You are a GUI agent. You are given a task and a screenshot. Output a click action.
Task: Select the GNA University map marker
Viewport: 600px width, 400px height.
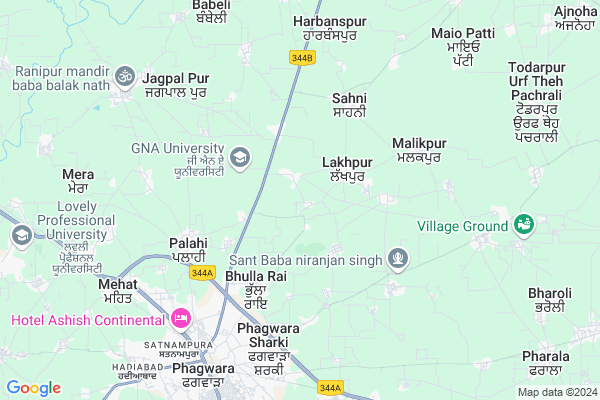click(239, 157)
